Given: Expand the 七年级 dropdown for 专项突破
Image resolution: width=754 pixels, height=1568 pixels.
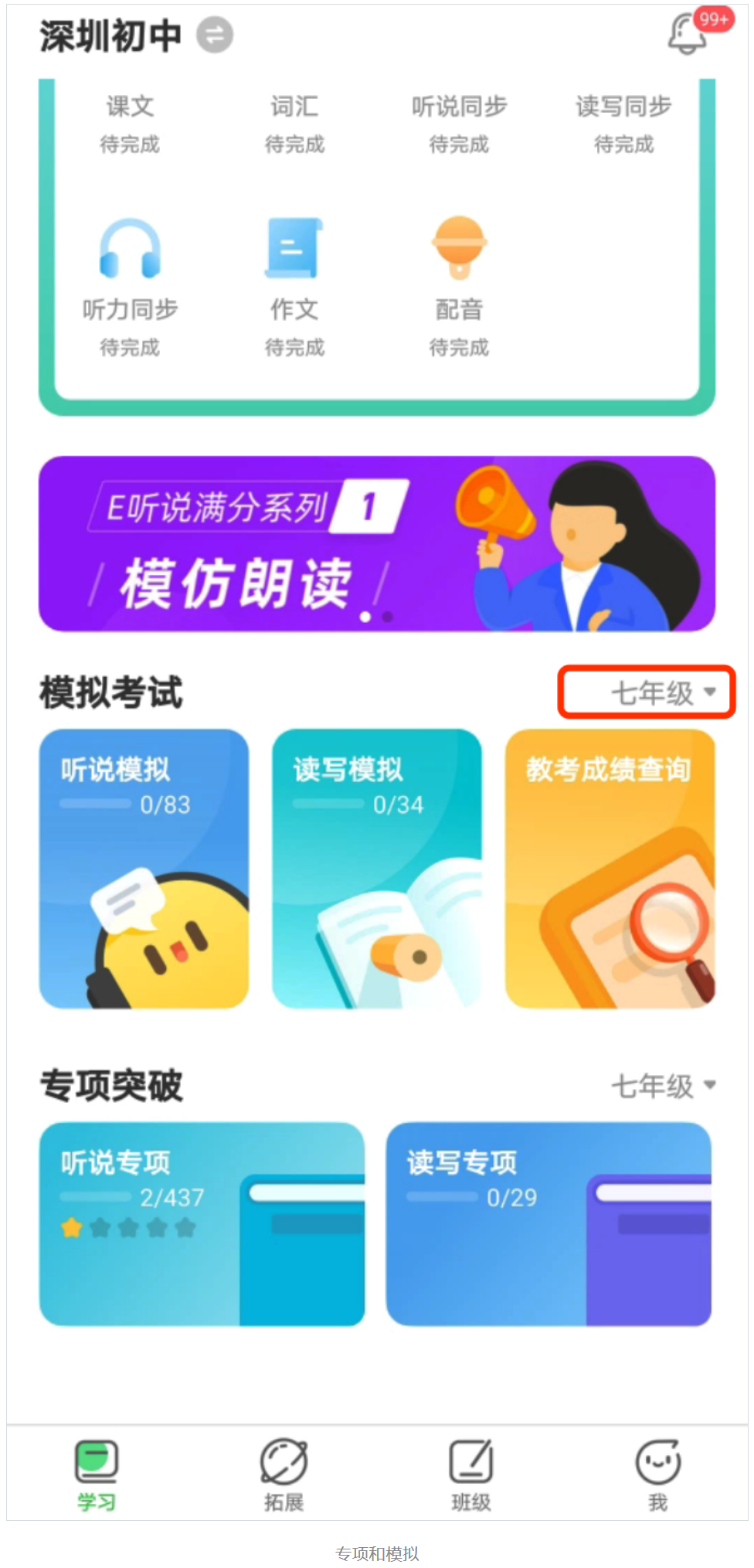Looking at the screenshot, I should click(663, 1086).
